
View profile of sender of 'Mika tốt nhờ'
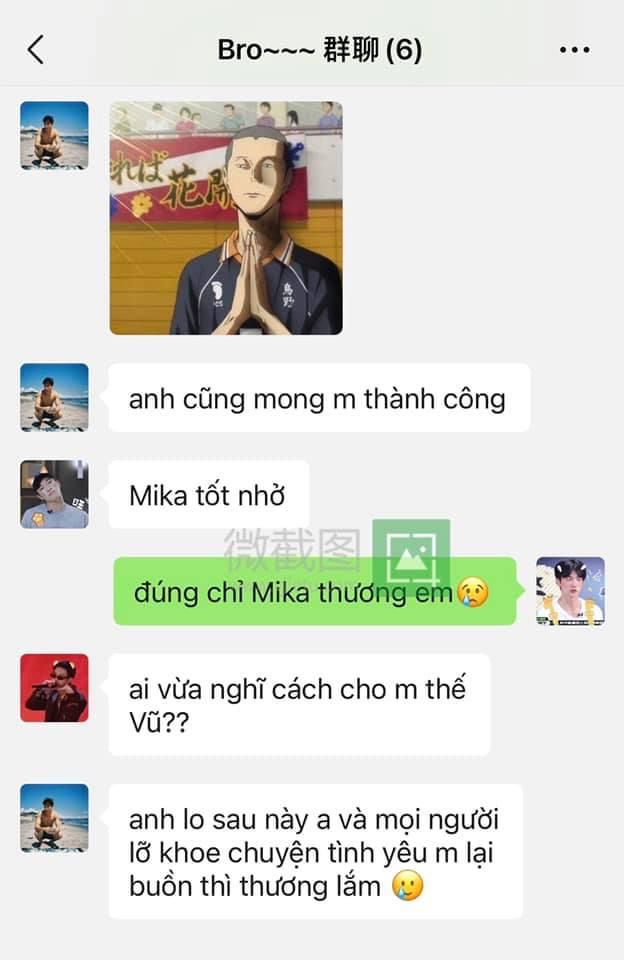coord(54,494)
